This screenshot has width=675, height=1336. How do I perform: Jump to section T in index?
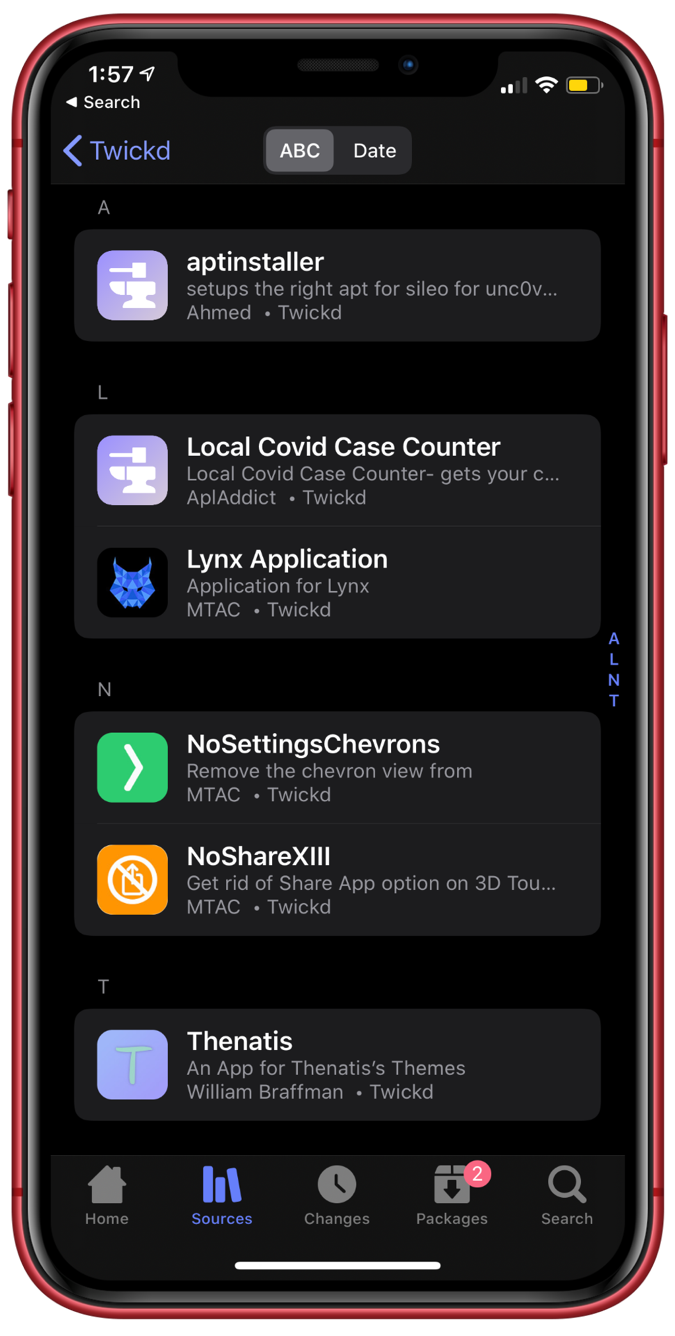tap(614, 701)
